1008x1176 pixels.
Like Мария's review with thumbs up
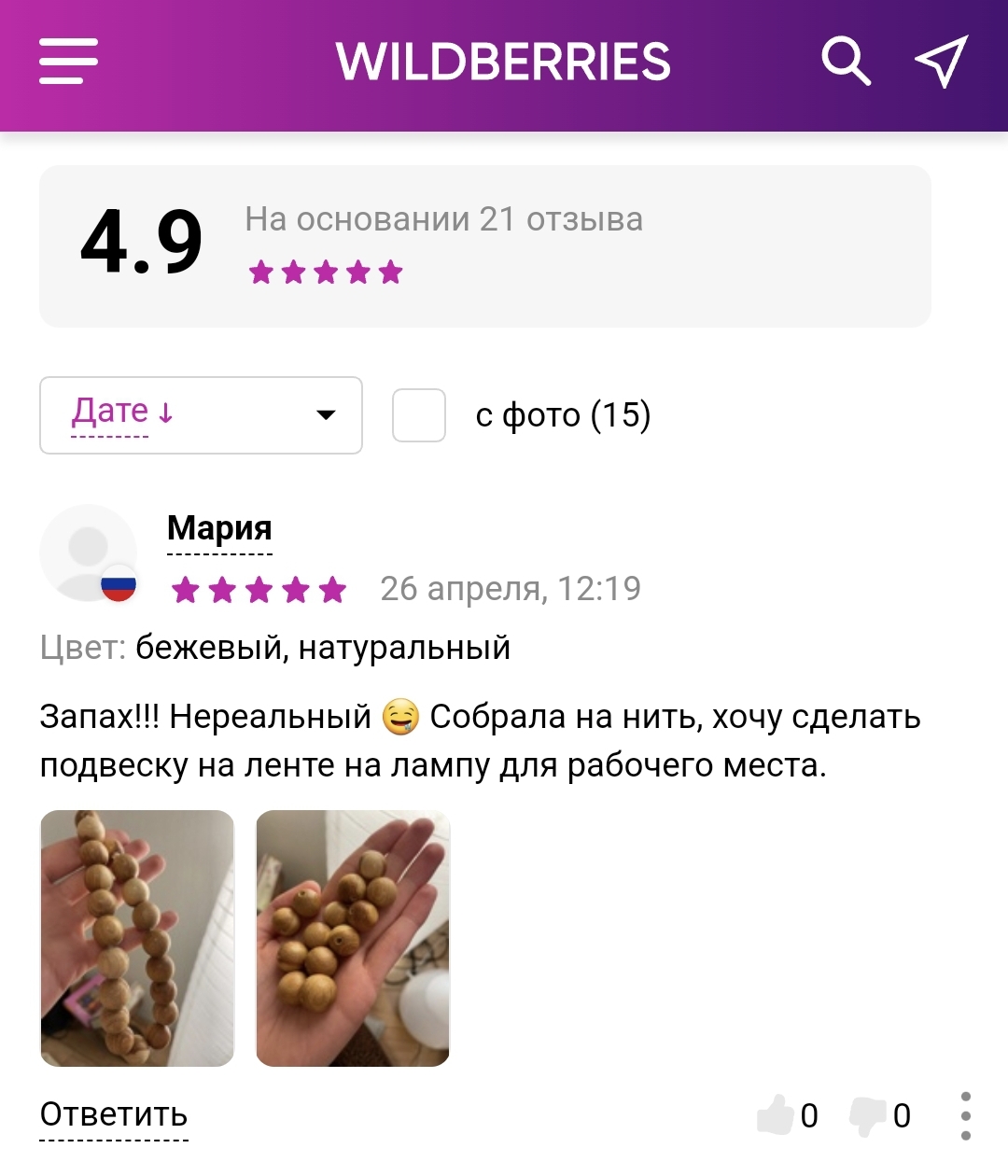click(776, 1114)
